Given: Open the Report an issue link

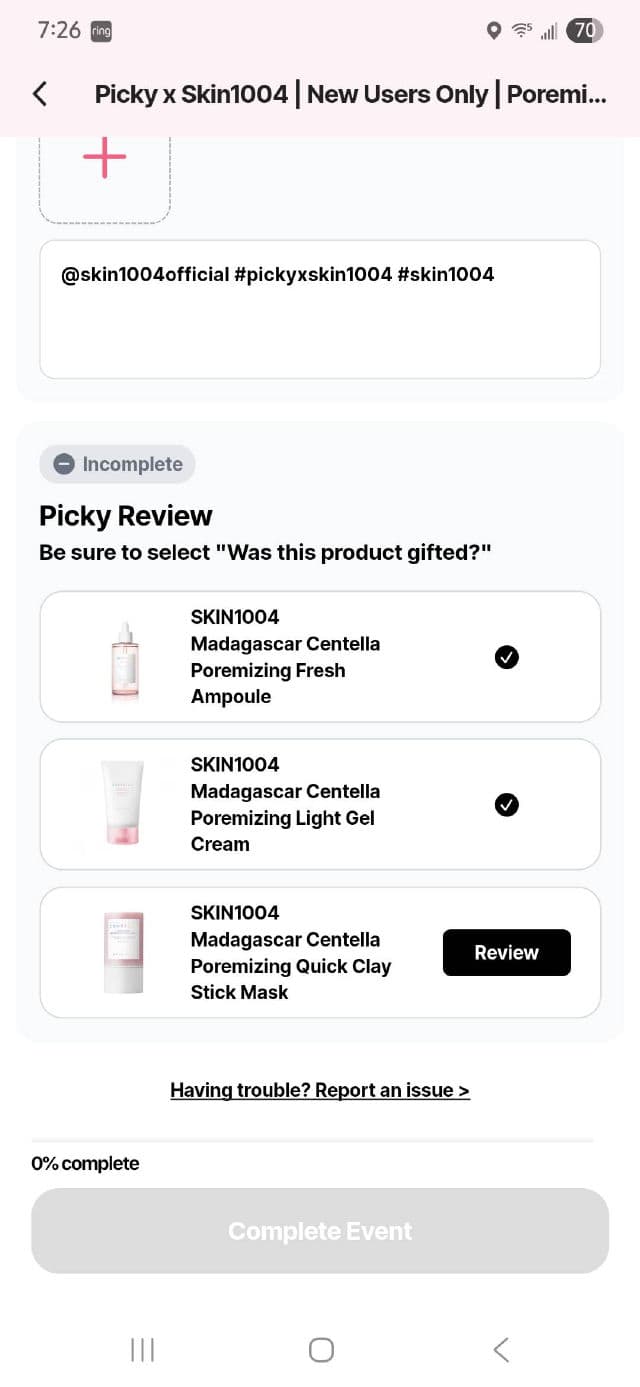Looking at the screenshot, I should pos(320,1090).
